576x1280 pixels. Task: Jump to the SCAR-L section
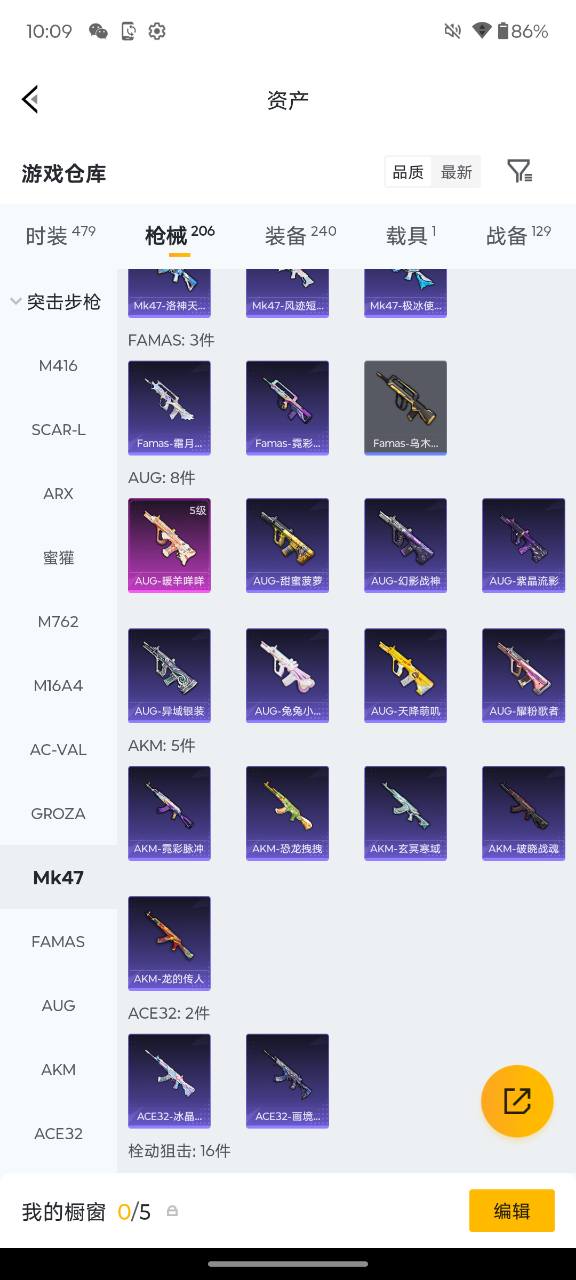point(58,429)
